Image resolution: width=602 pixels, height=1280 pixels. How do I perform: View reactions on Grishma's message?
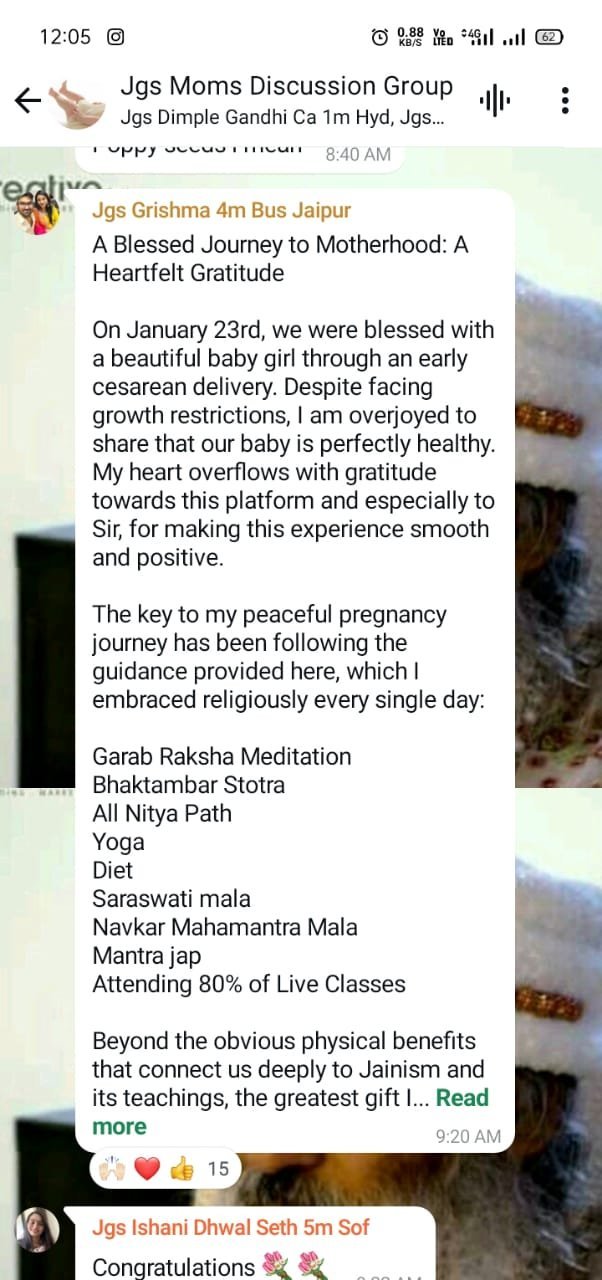tap(163, 1168)
